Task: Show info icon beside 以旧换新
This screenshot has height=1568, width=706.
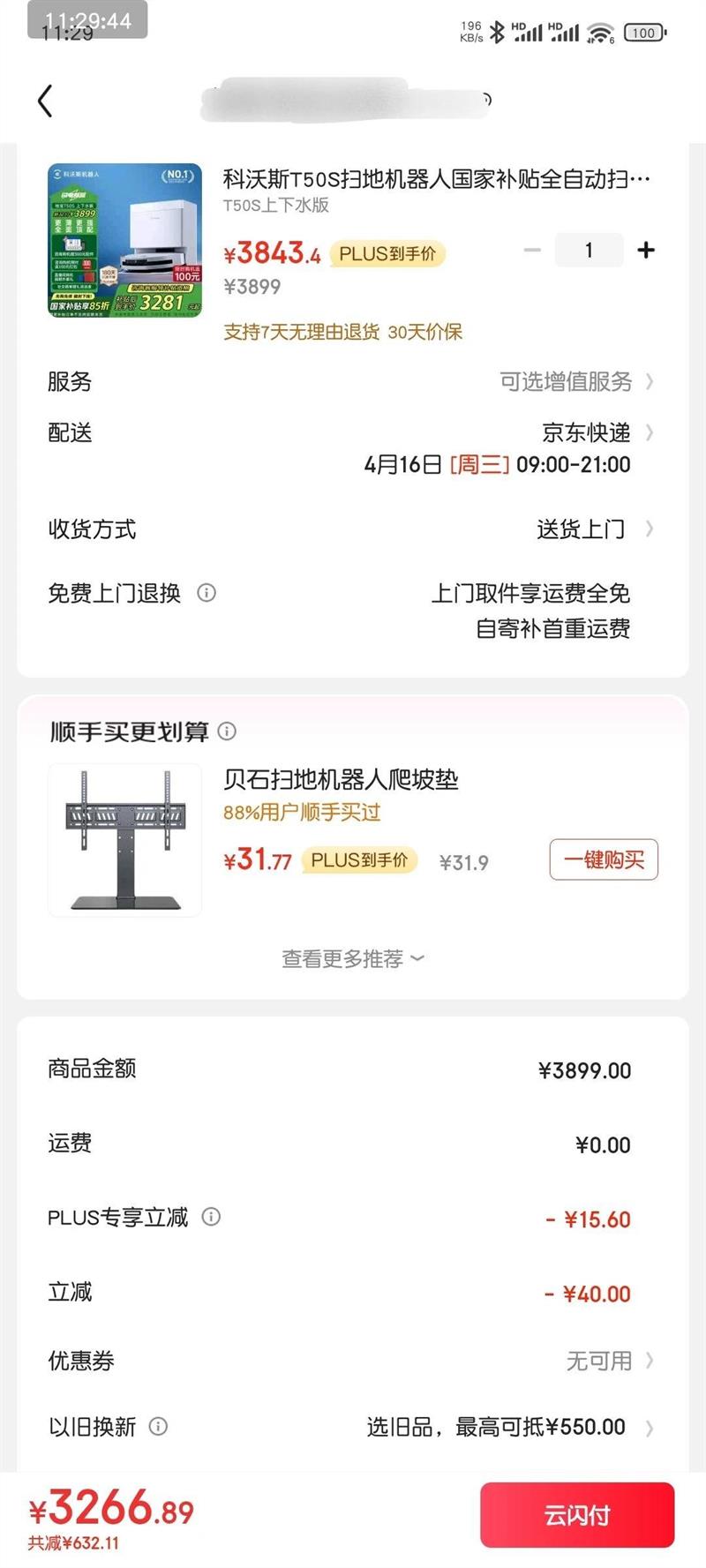Action: click(158, 1427)
